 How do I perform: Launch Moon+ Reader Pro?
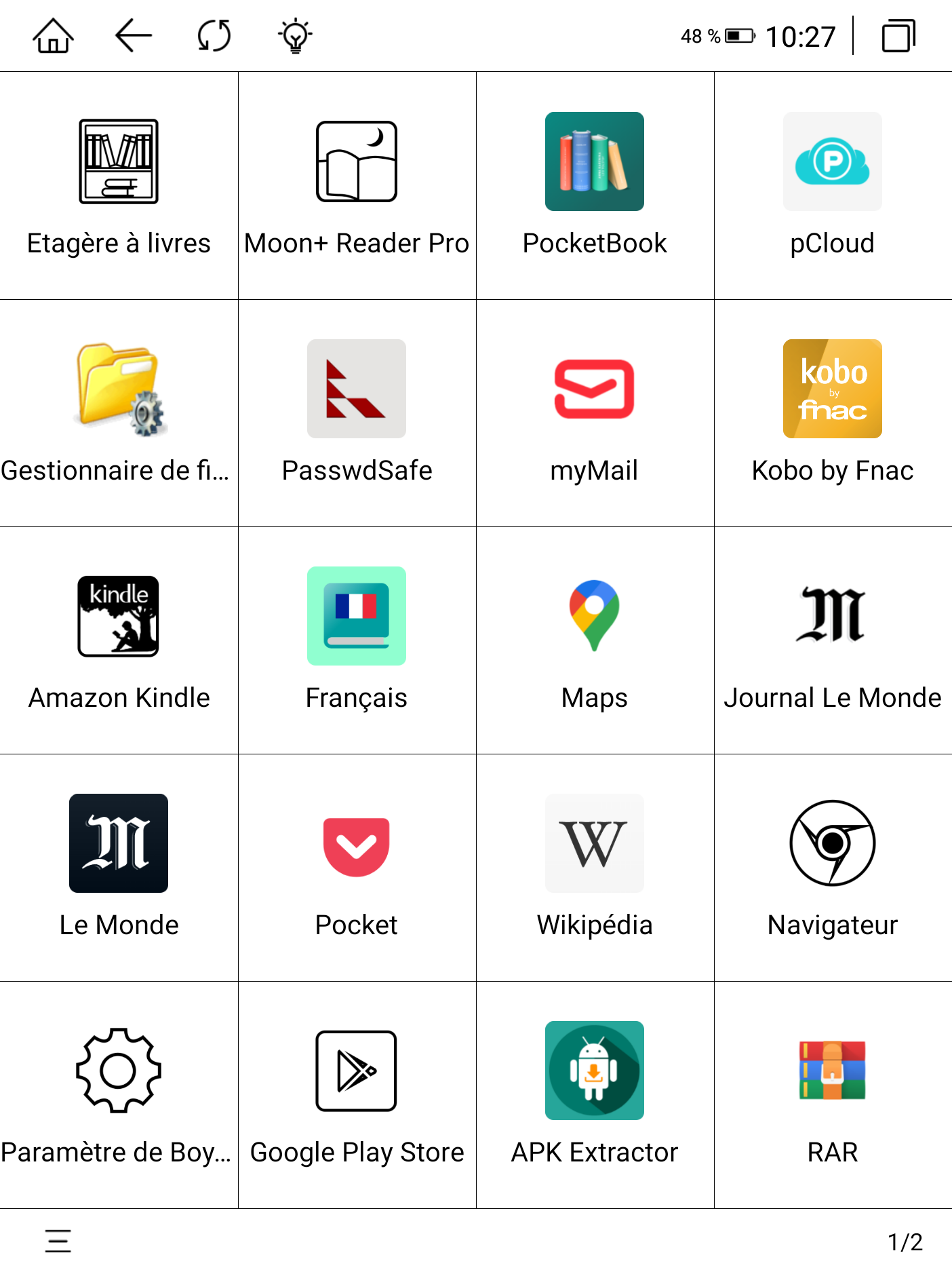coord(357,161)
